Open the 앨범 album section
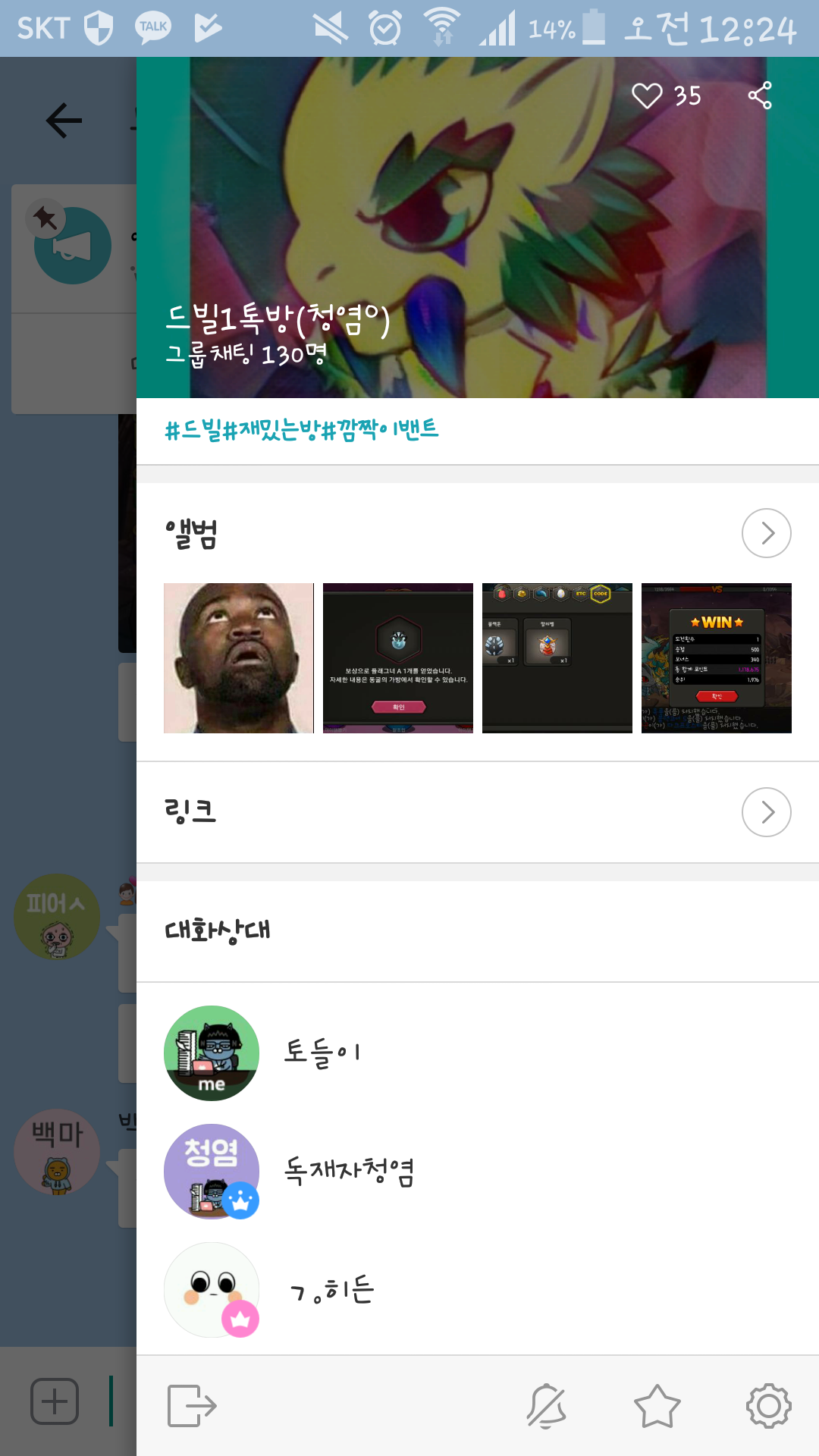 766,533
